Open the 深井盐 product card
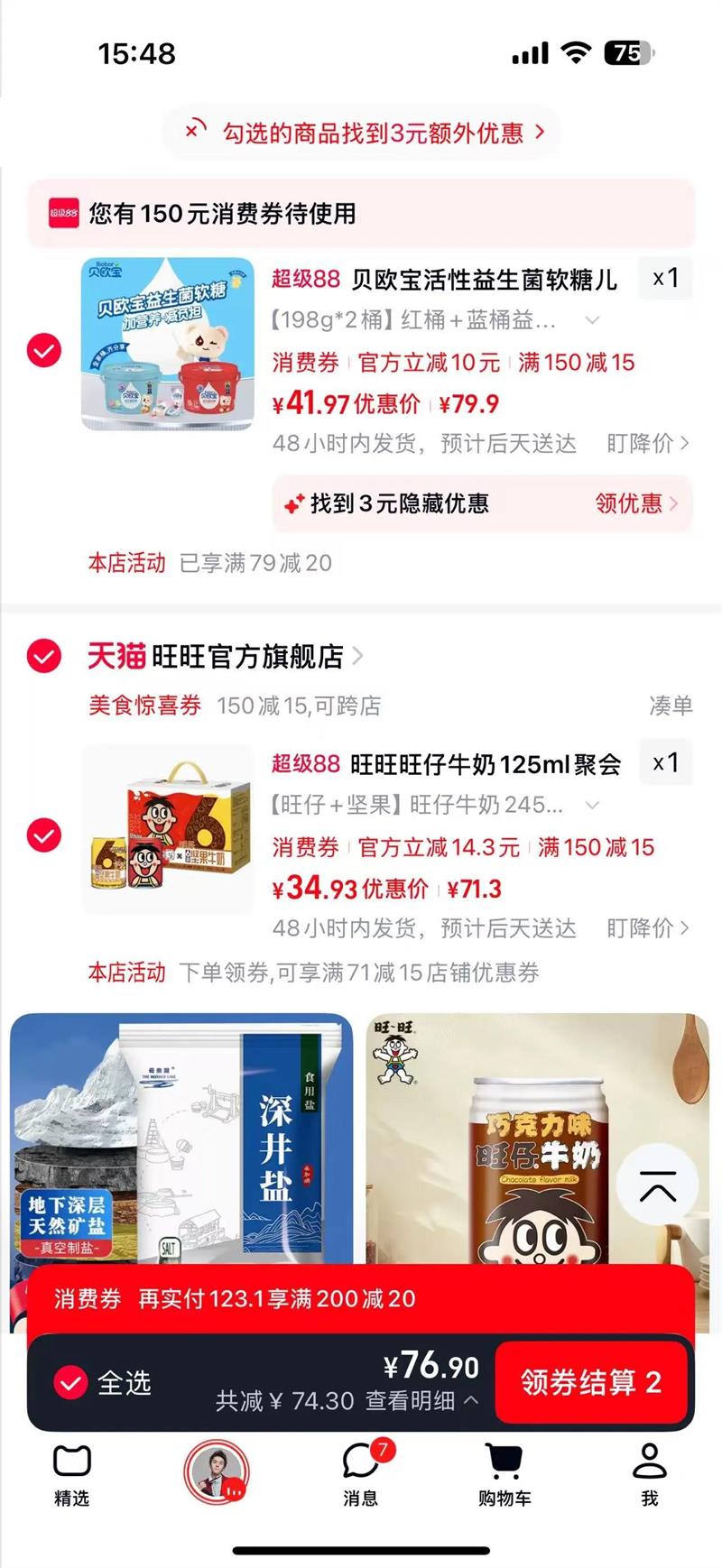The width and height of the screenshot is (722, 1568). click(180, 1137)
